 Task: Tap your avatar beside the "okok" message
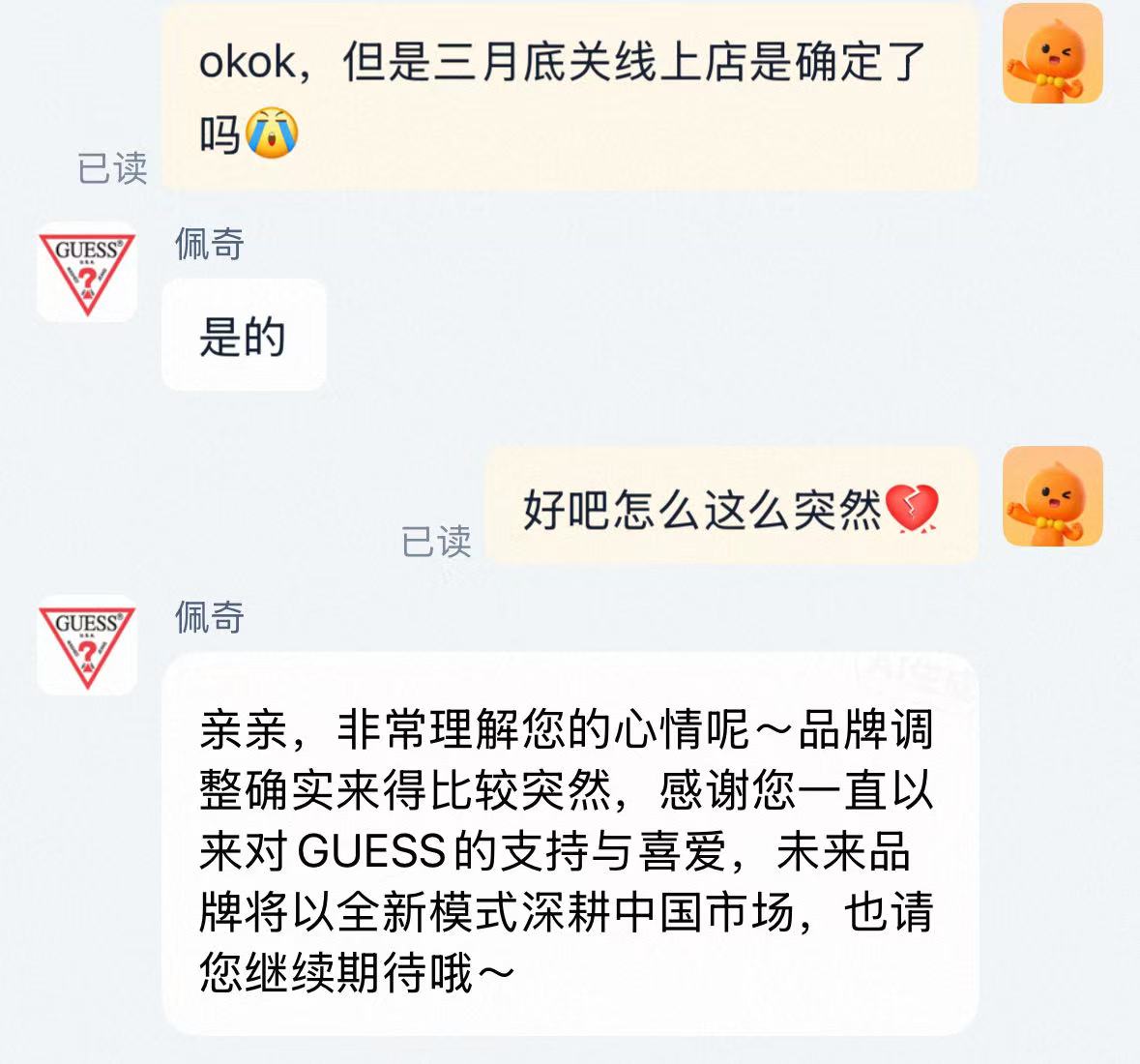1053,54
